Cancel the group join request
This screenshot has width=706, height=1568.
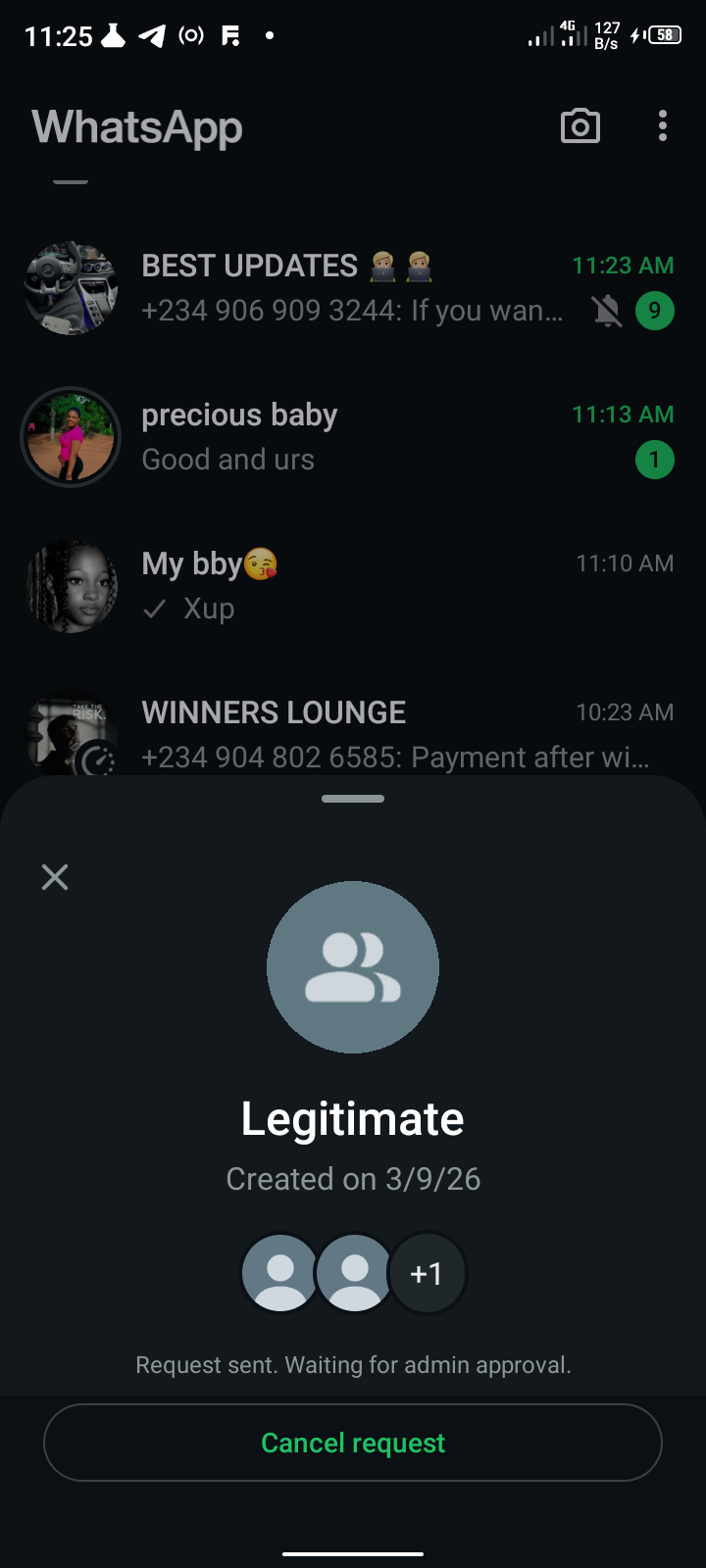353,1443
